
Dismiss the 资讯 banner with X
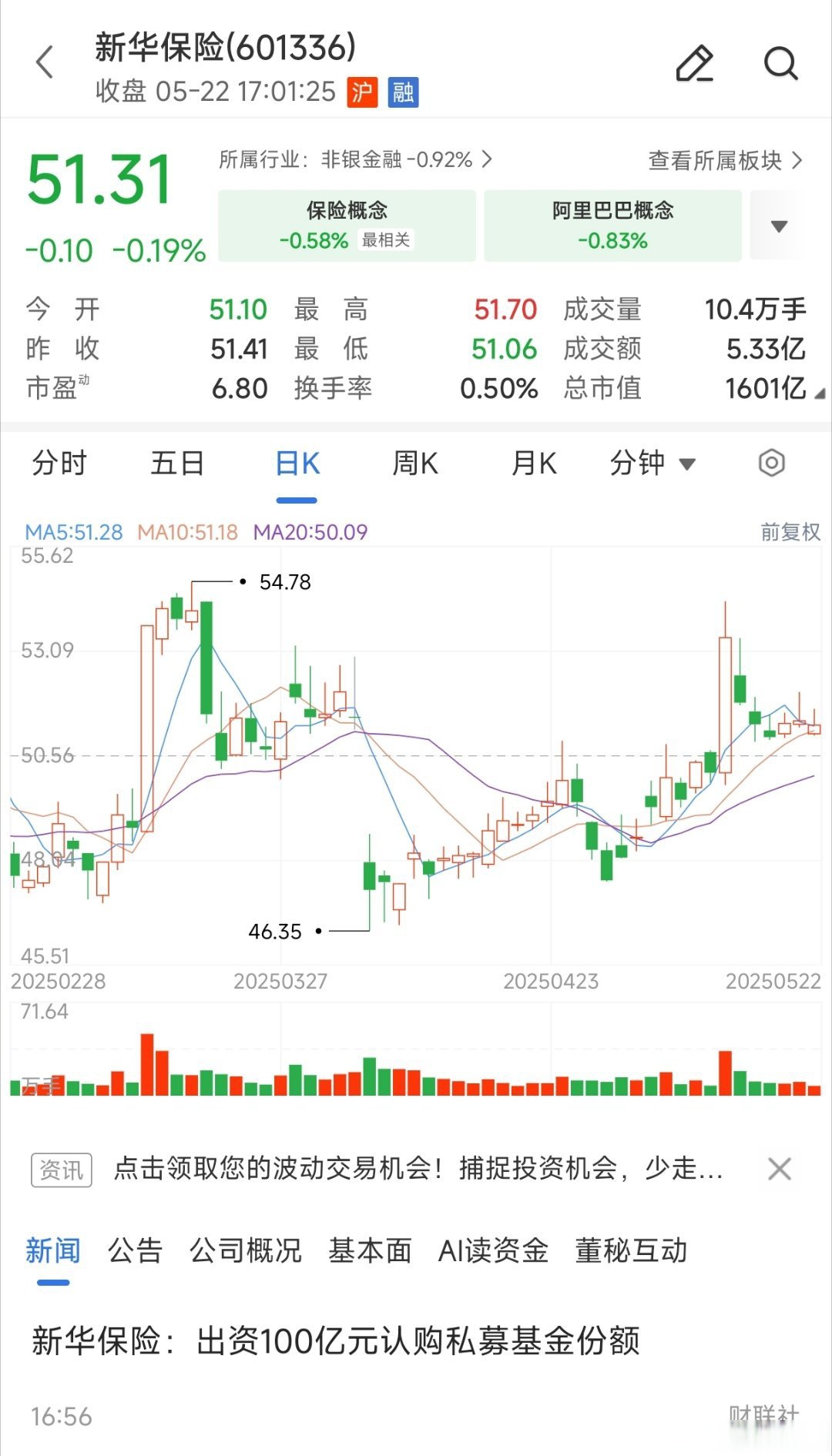[x=779, y=1169]
